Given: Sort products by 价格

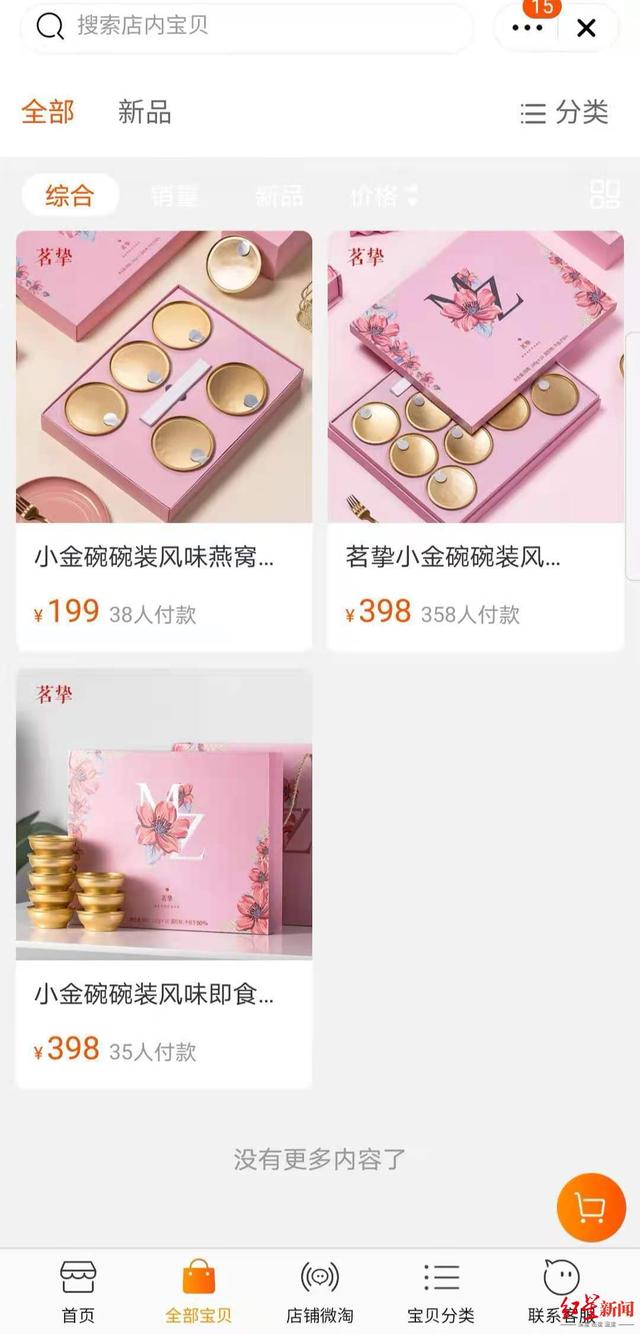Looking at the screenshot, I should tap(384, 195).
